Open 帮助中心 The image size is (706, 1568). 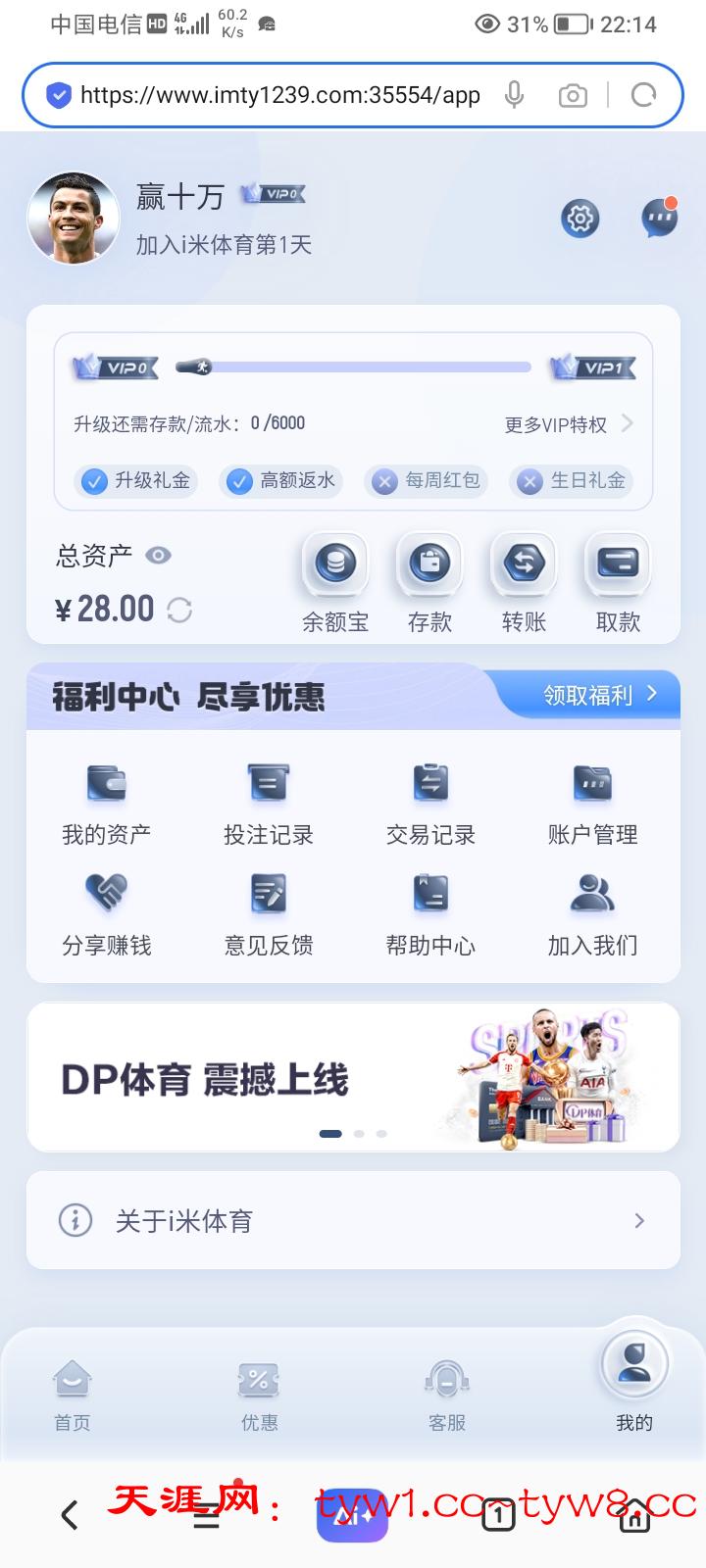(x=430, y=913)
